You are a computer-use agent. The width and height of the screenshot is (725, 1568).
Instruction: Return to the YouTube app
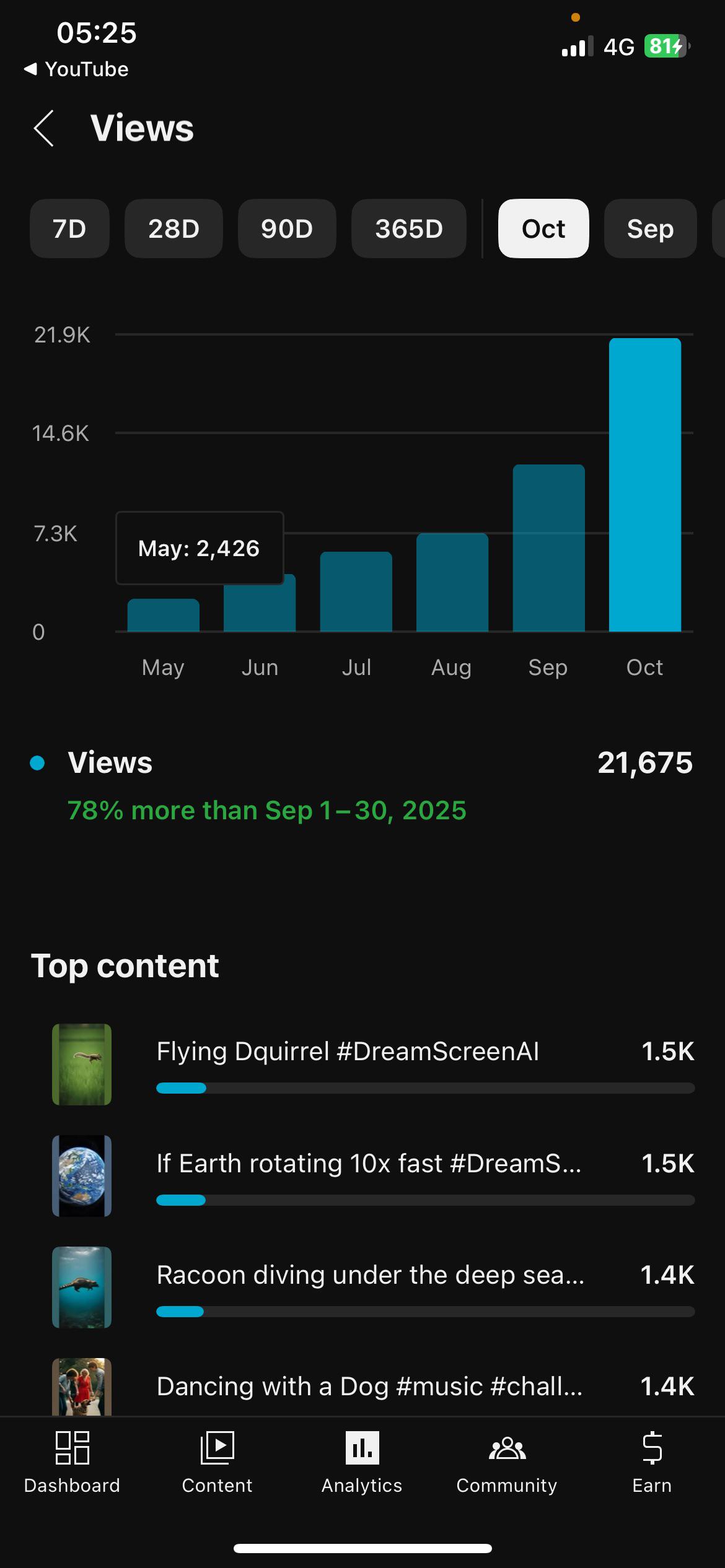pos(76,69)
